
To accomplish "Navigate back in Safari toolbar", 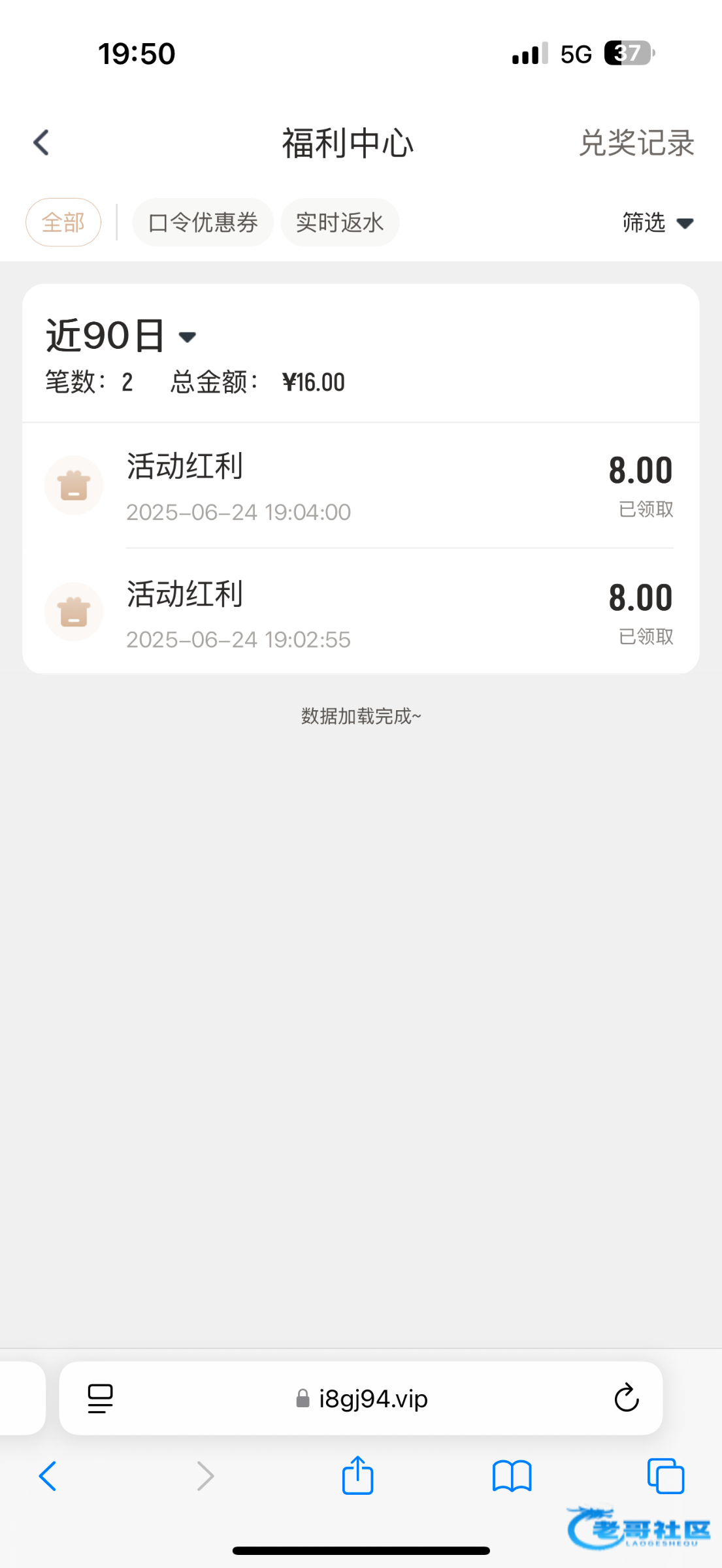I will [x=48, y=1476].
